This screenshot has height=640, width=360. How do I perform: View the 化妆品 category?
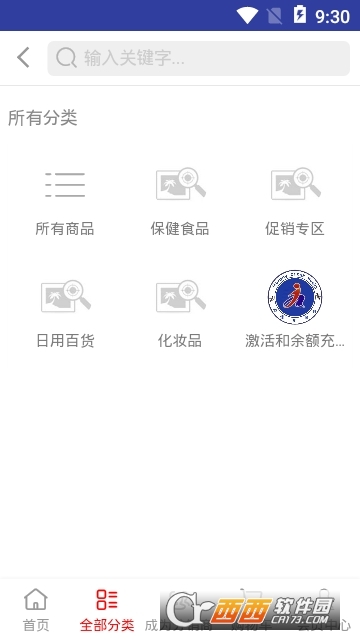pyautogui.click(x=180, y=313)
